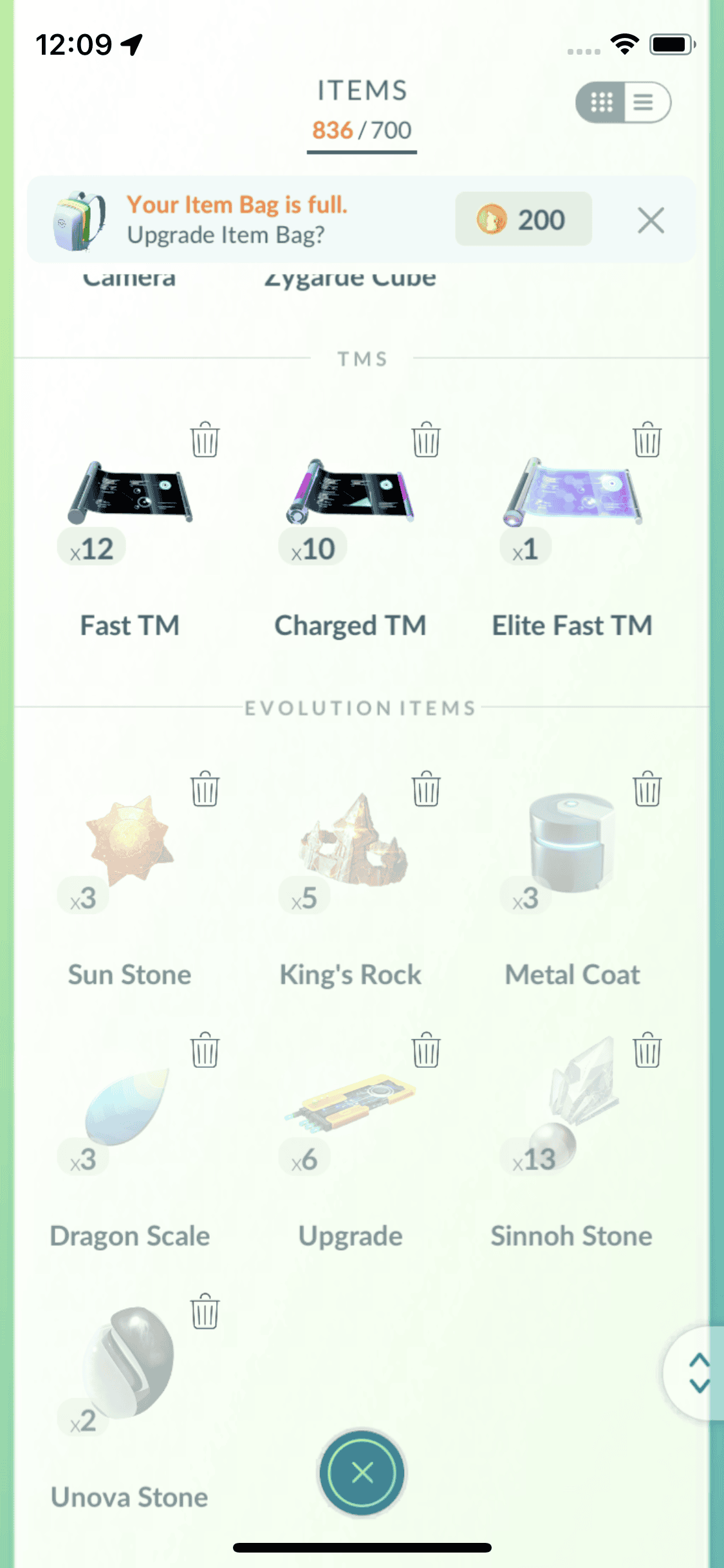Tap the trash icon above Upgrade
This screenshot has height=1568, width=724.
[426, 1050]
